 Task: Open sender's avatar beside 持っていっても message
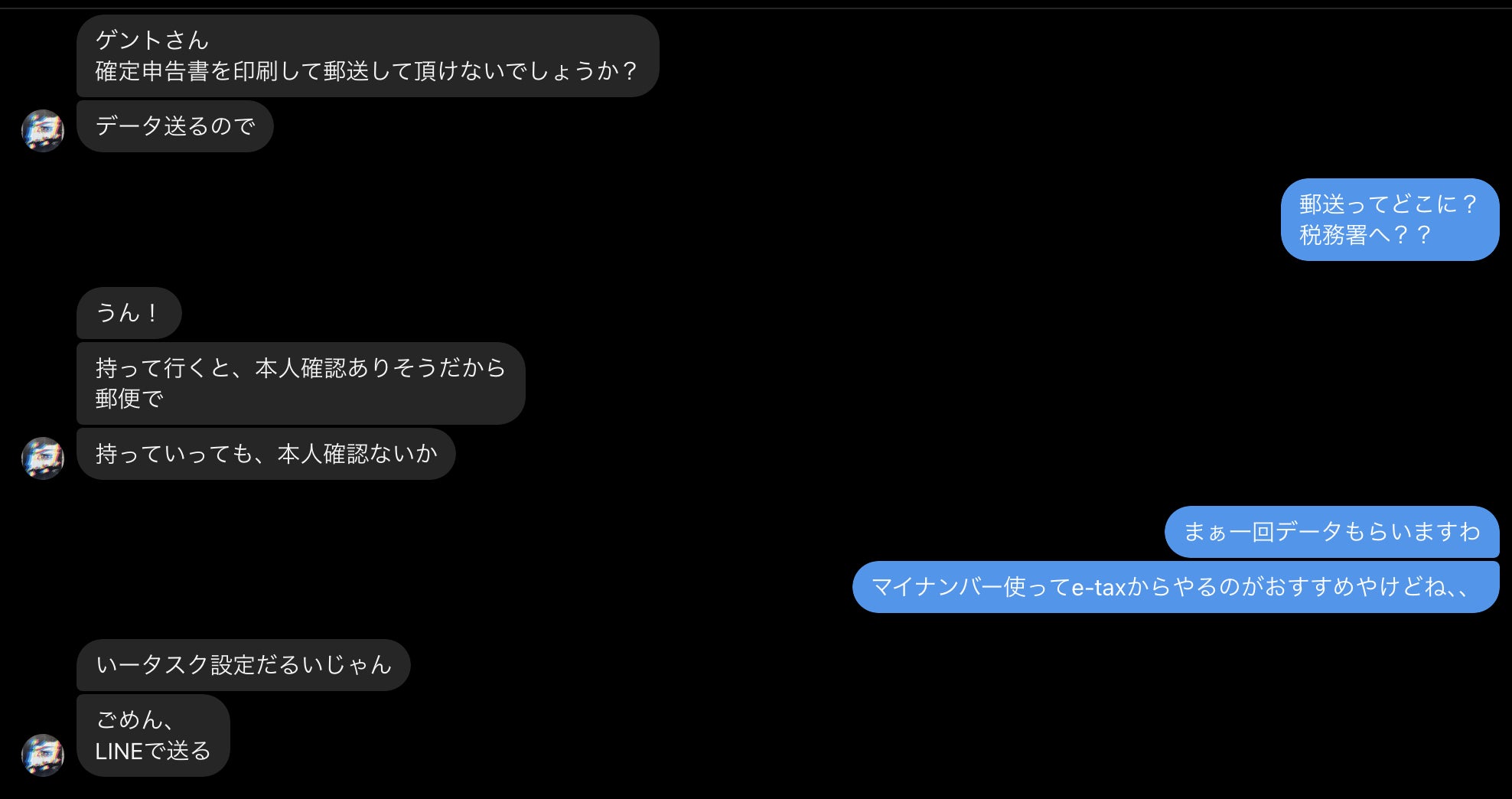point(43,458)
